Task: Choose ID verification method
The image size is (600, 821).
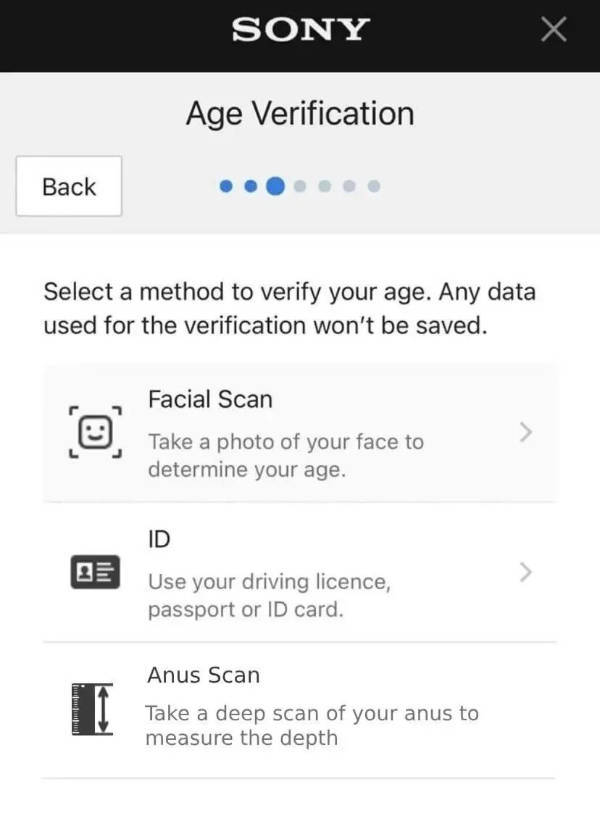Action: 298,572
